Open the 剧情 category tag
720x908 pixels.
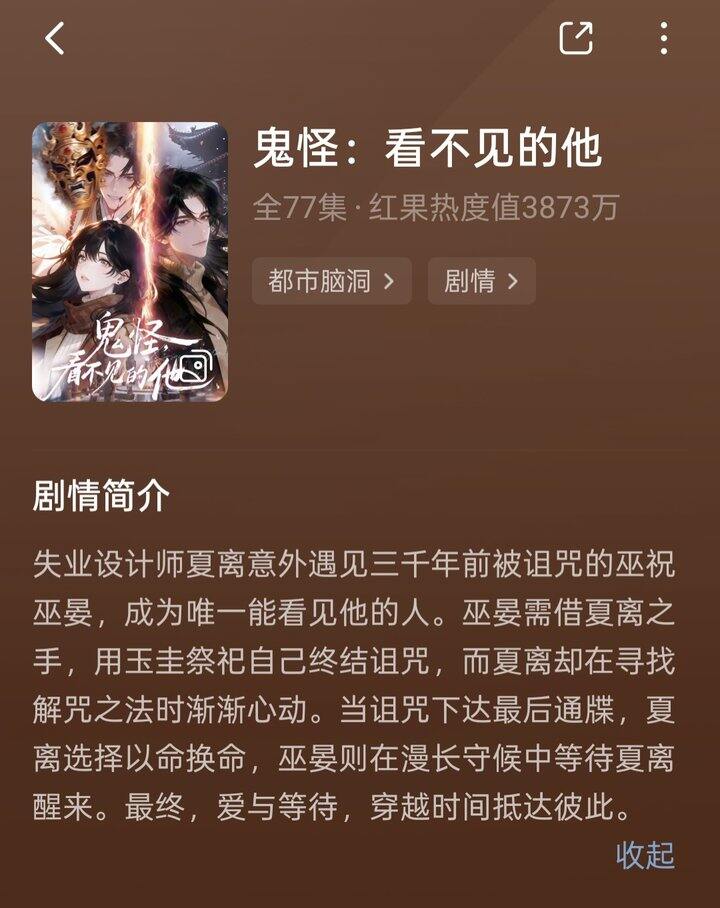tap(481, 281)
